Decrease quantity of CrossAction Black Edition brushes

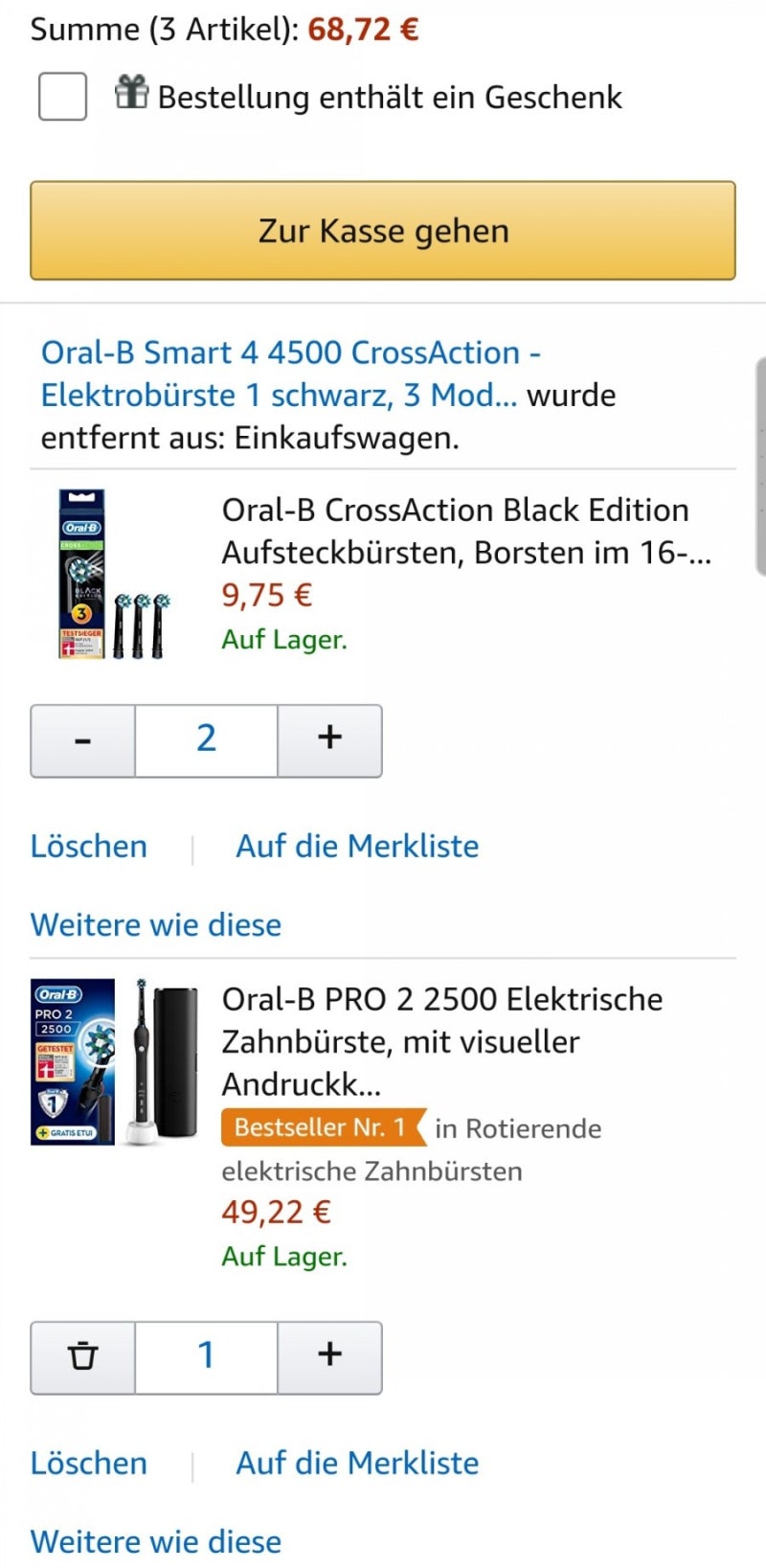(x=83, y=740)
